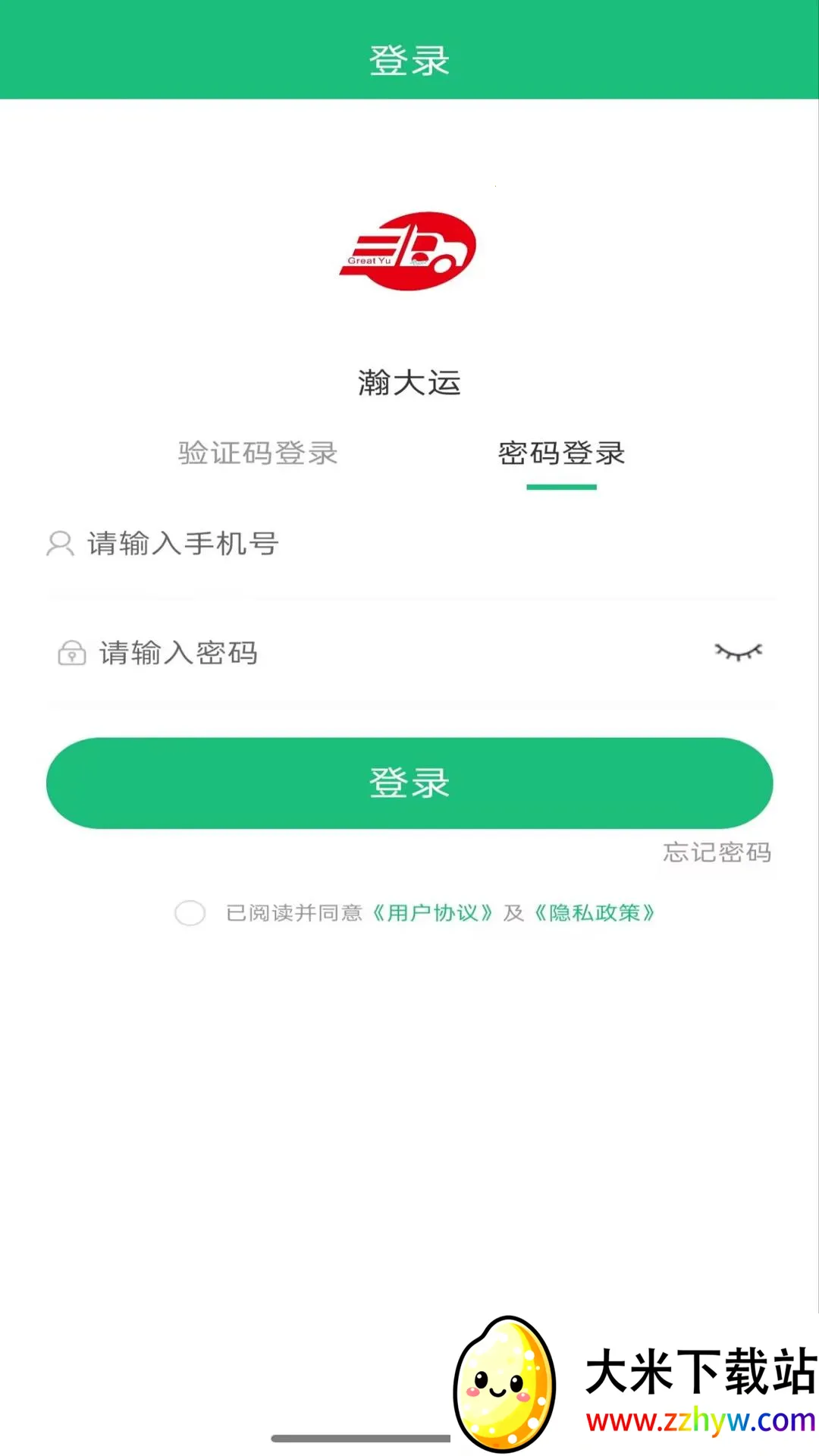819x1456 pixels.
Task: Click the padlock icon in password field
Action: (x=71, y=653)
